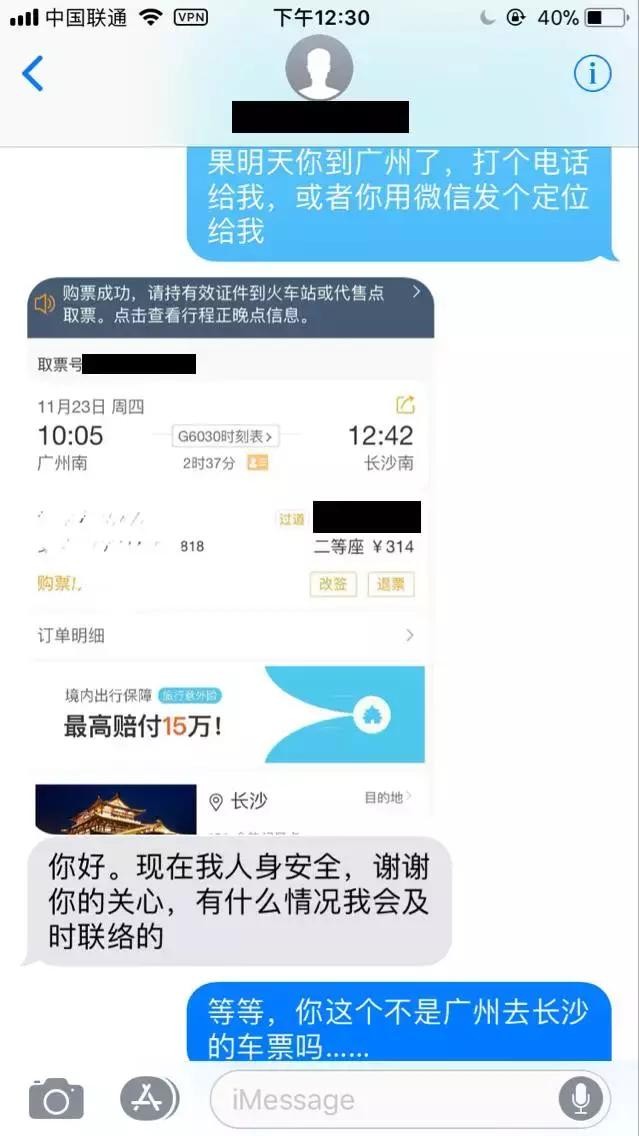Open the contact avatar at top
The height and width of the screenshot is (1136, 639).
point(319,68)
